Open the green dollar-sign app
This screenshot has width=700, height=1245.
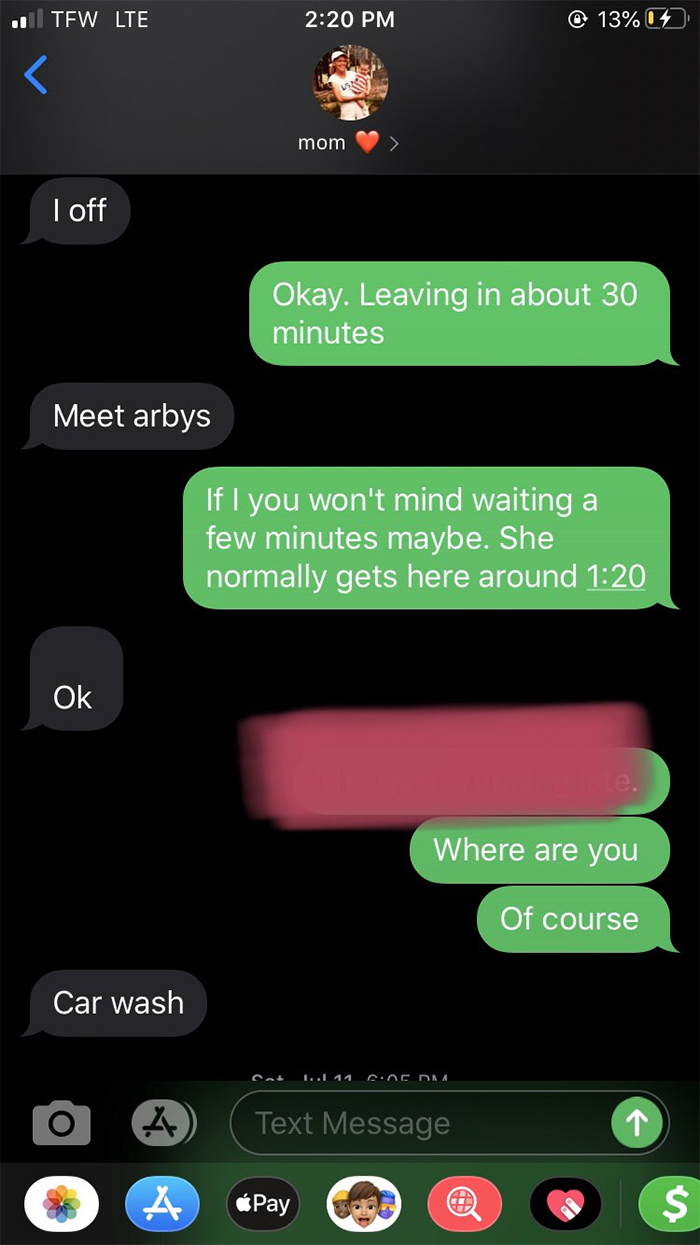point(670,1203)
